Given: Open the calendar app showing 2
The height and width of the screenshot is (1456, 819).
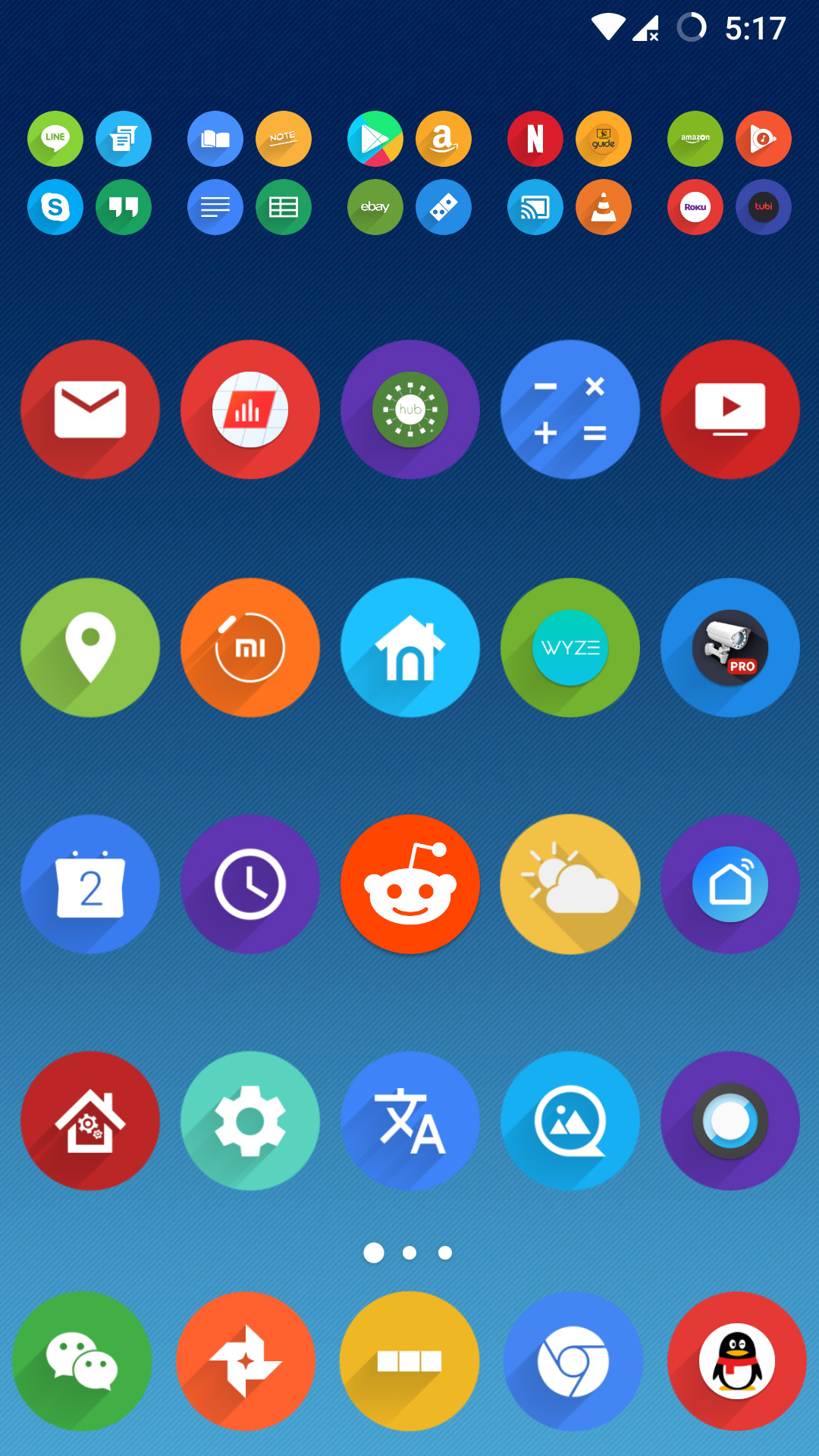Looking at the screenshot, I should pos(90,884).
